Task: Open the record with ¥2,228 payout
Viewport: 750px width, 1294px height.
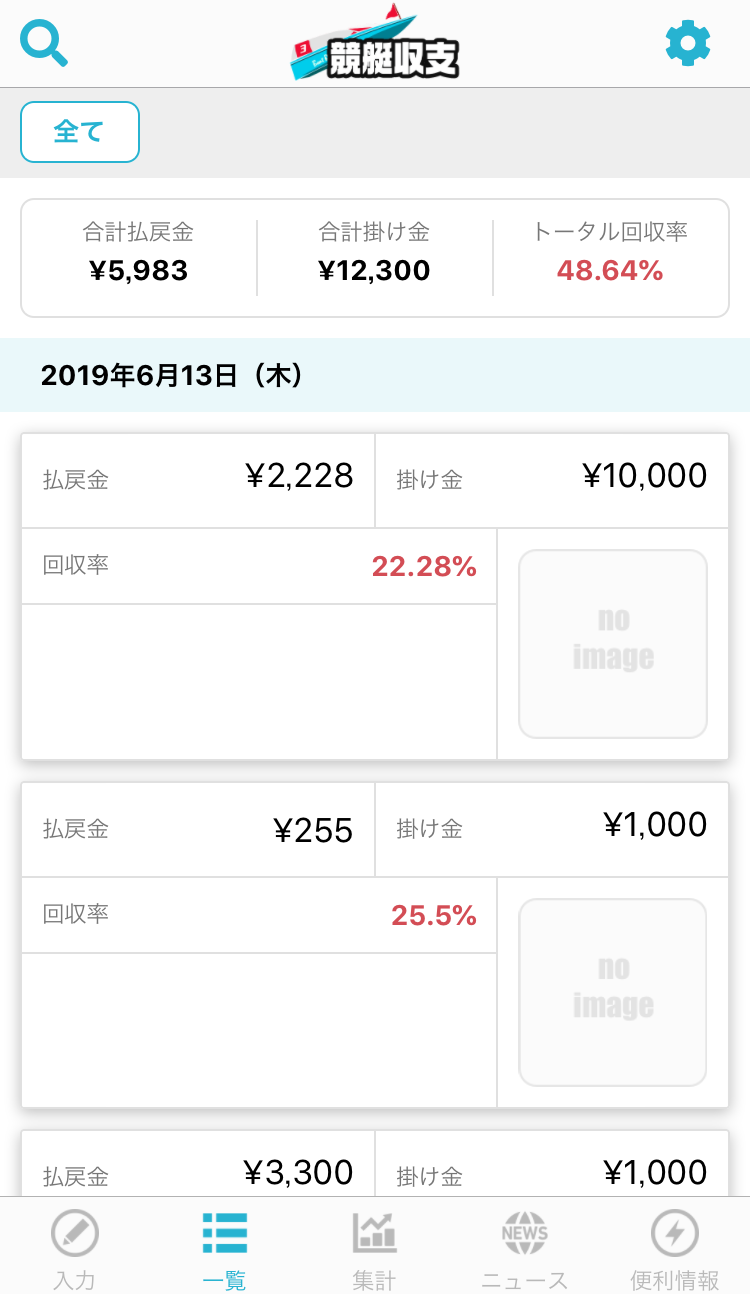Action: [x=375, y=597]
